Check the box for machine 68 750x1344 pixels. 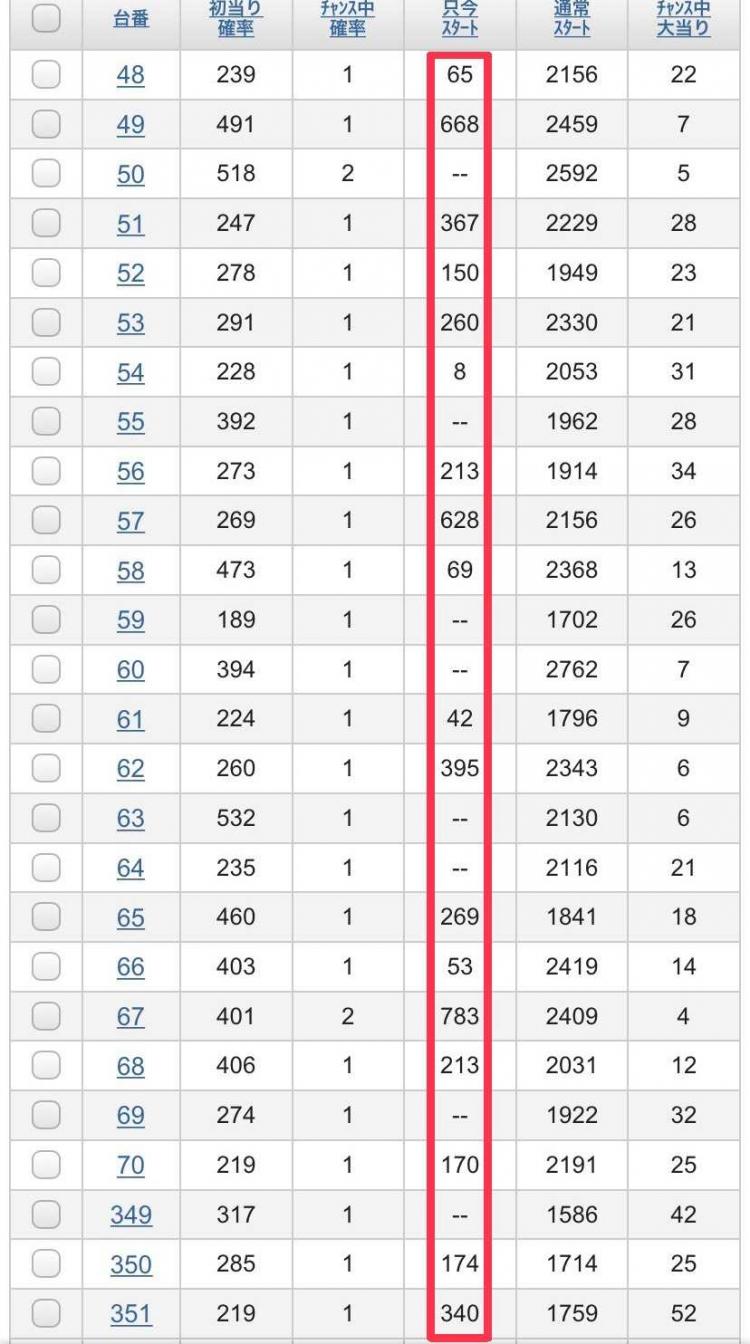coord(46,1066)
